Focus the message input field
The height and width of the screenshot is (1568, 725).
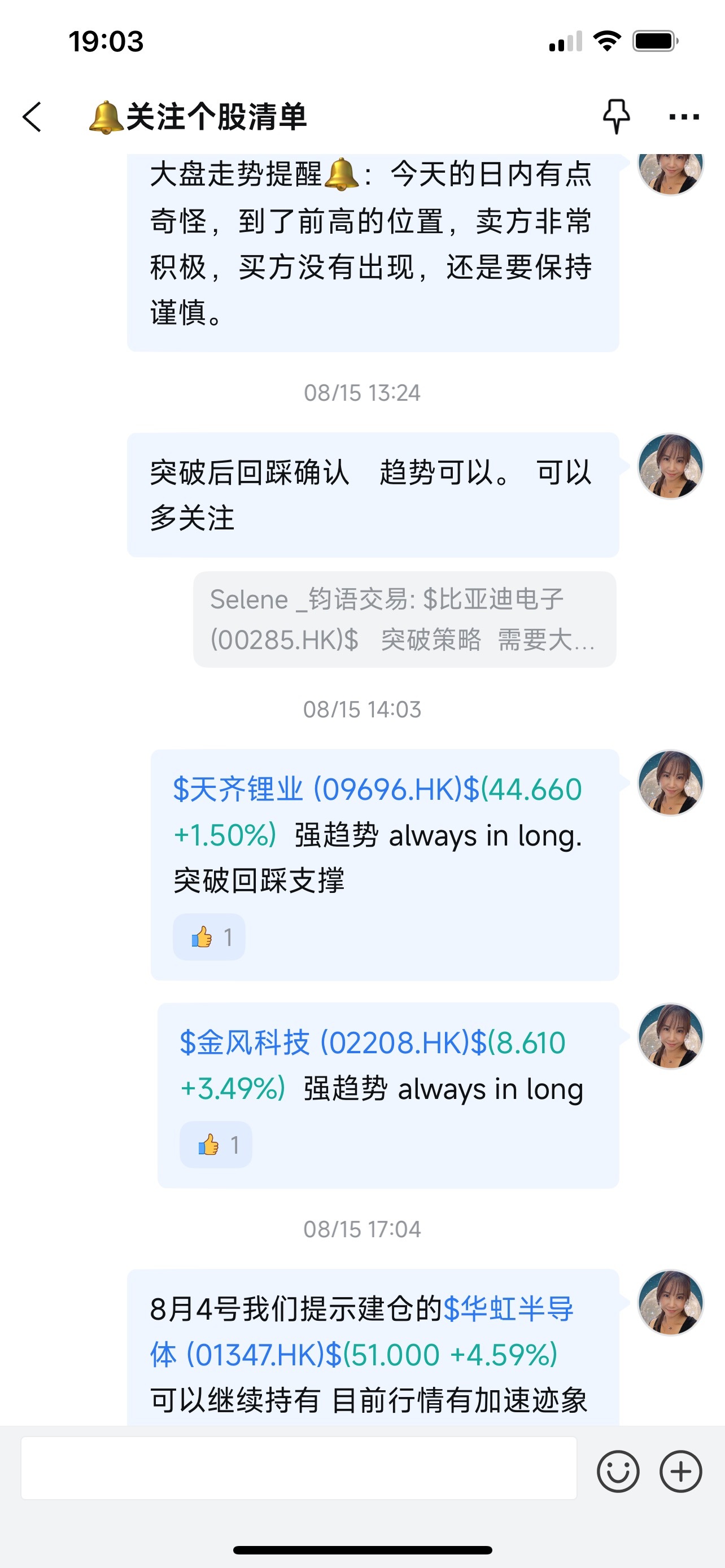pos(299,1468)
